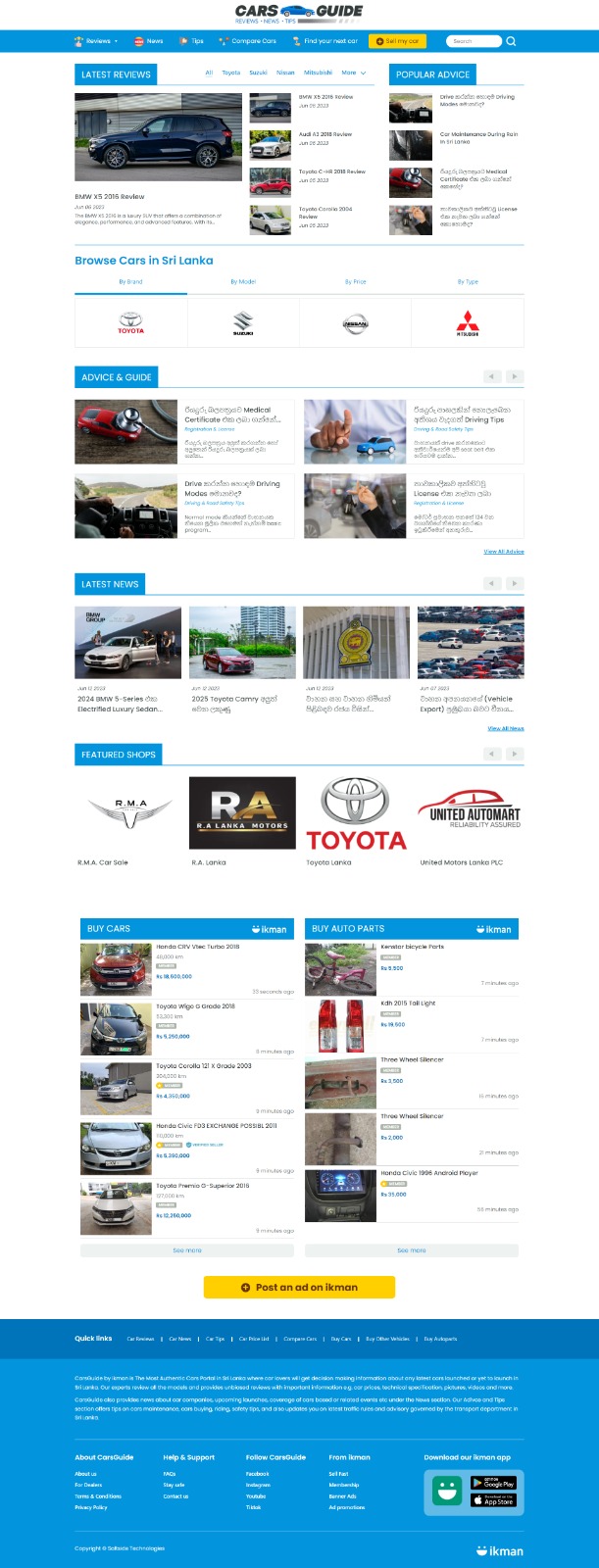599x1568 pixels.
Task: Open the Audi A3 2016 Review
Action: 324,134
